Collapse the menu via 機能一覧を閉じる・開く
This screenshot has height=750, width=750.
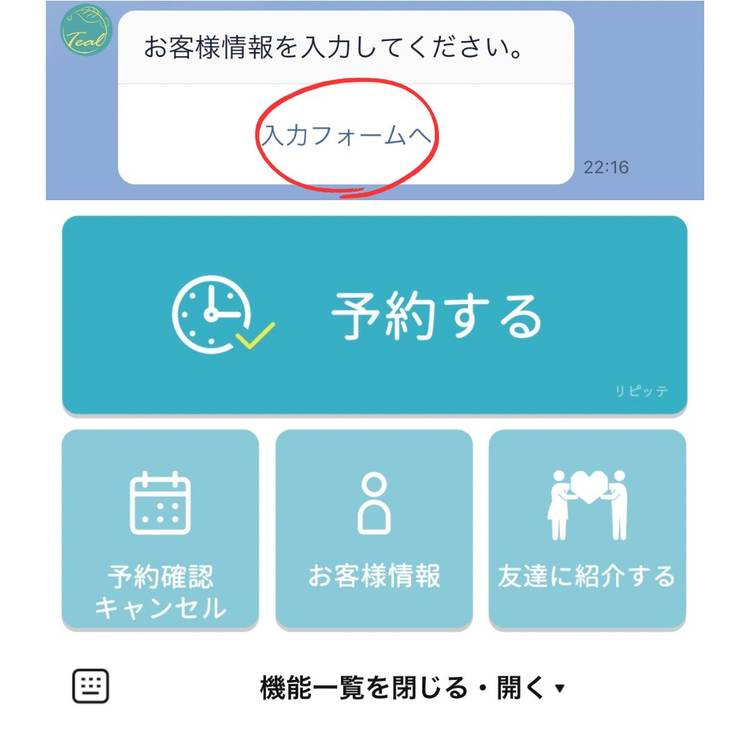click(412, 687)
